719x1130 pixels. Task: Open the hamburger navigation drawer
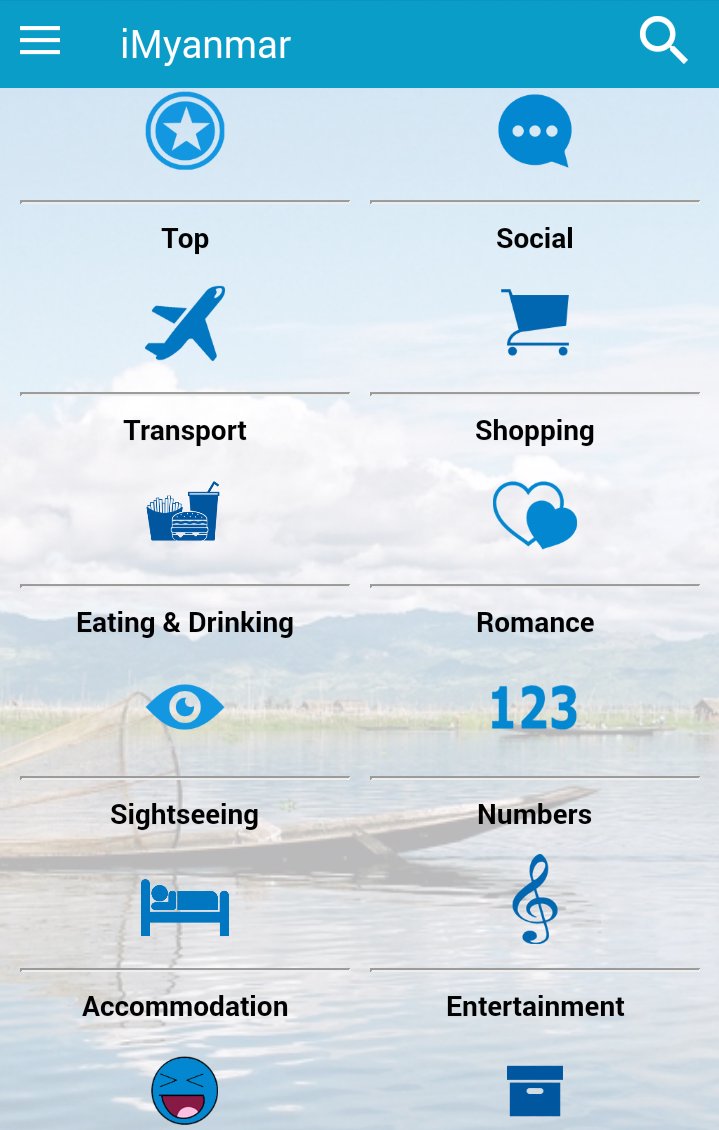tap(40, 42)
